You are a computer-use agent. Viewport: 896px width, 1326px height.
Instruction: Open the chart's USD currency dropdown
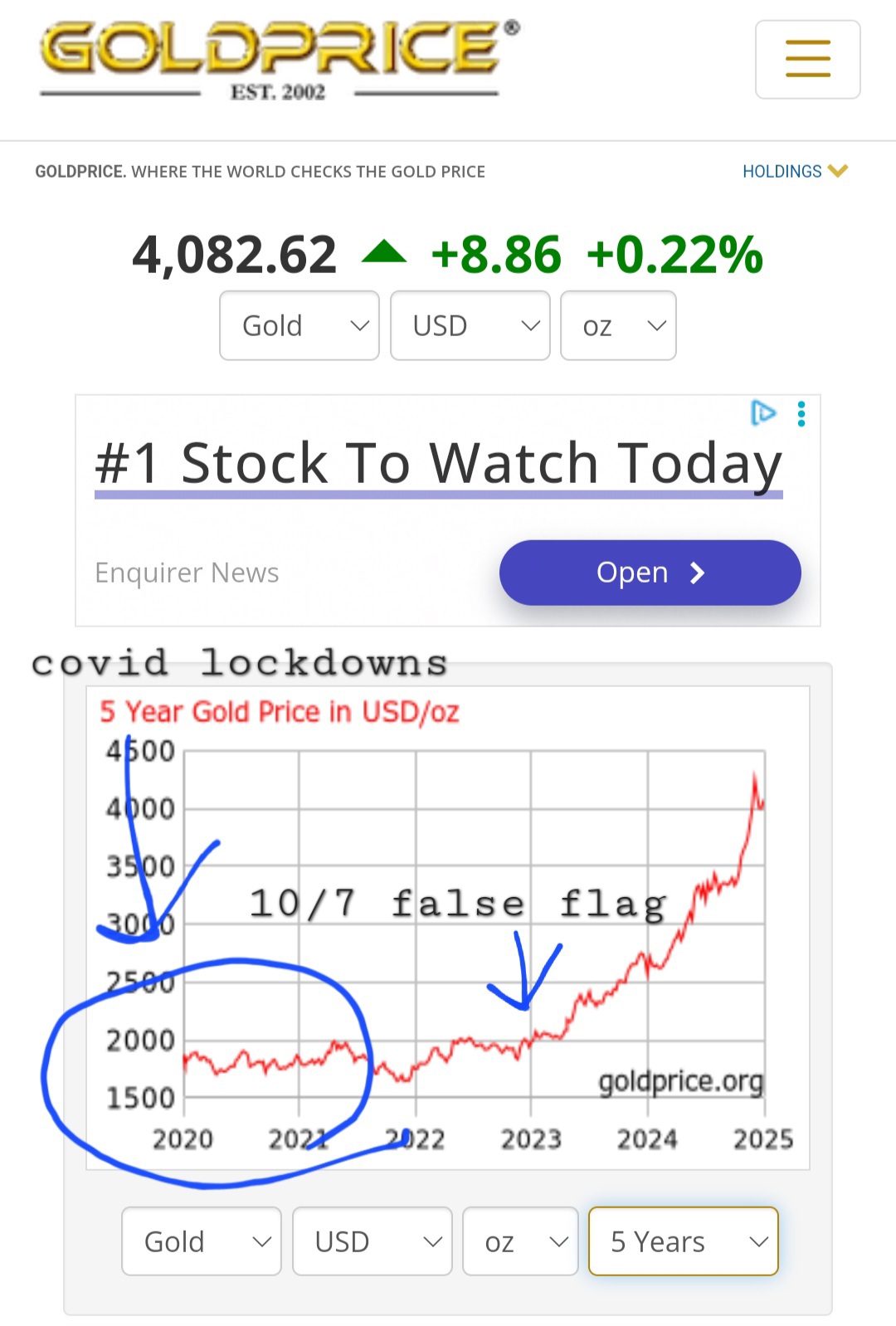tap(373, 1241)
